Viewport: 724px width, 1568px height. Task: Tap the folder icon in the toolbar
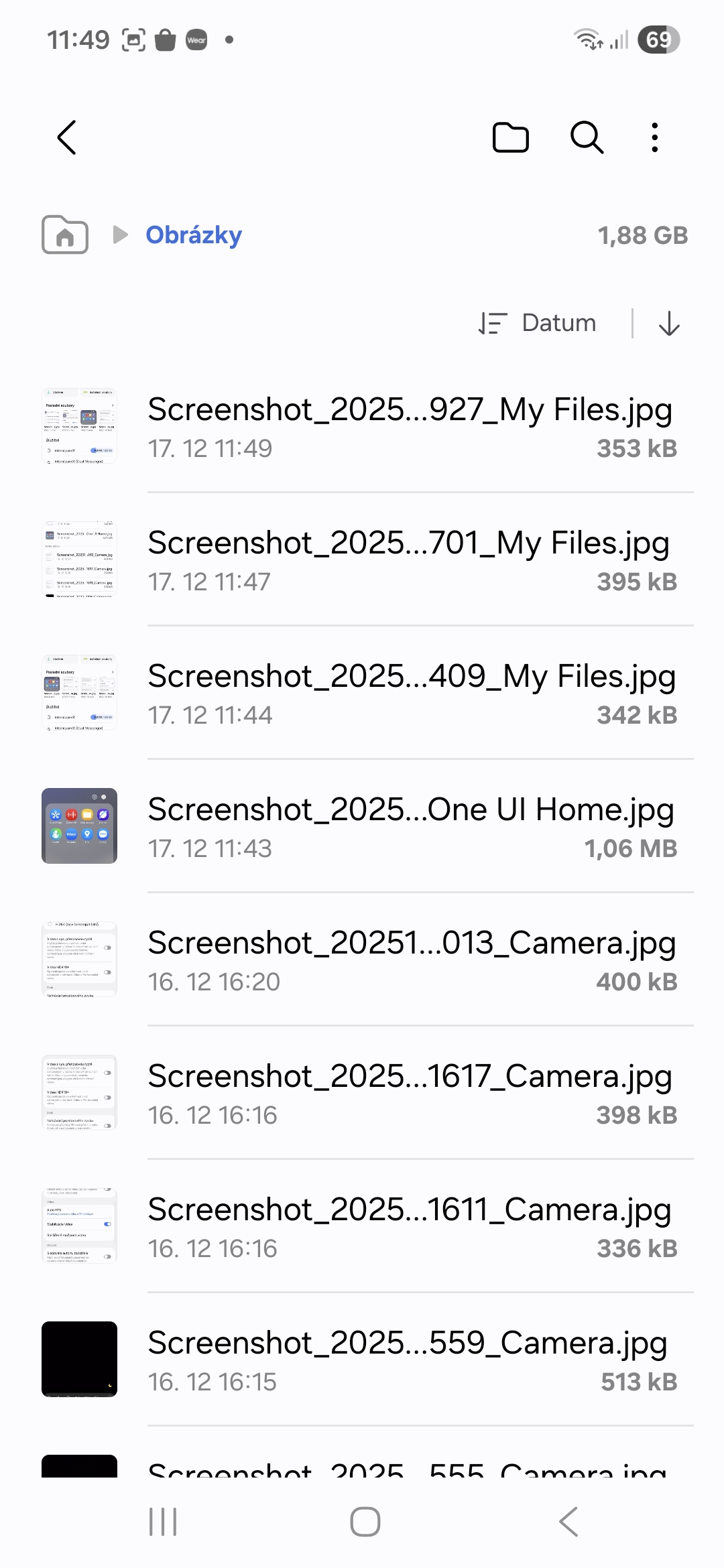coord(510,138)
